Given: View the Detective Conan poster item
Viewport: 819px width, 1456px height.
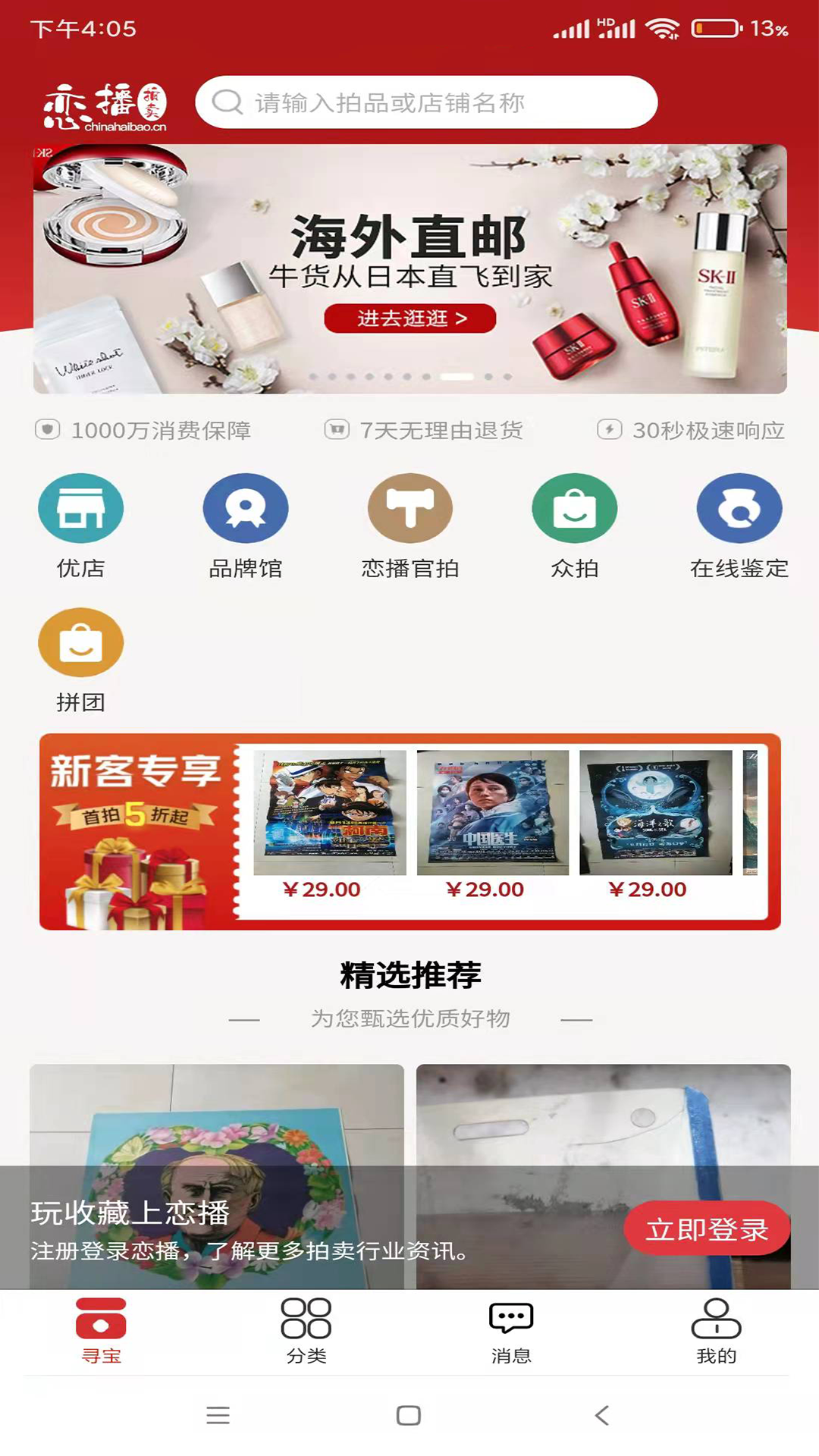Looking at the screenshot, I should coord(329,813).
